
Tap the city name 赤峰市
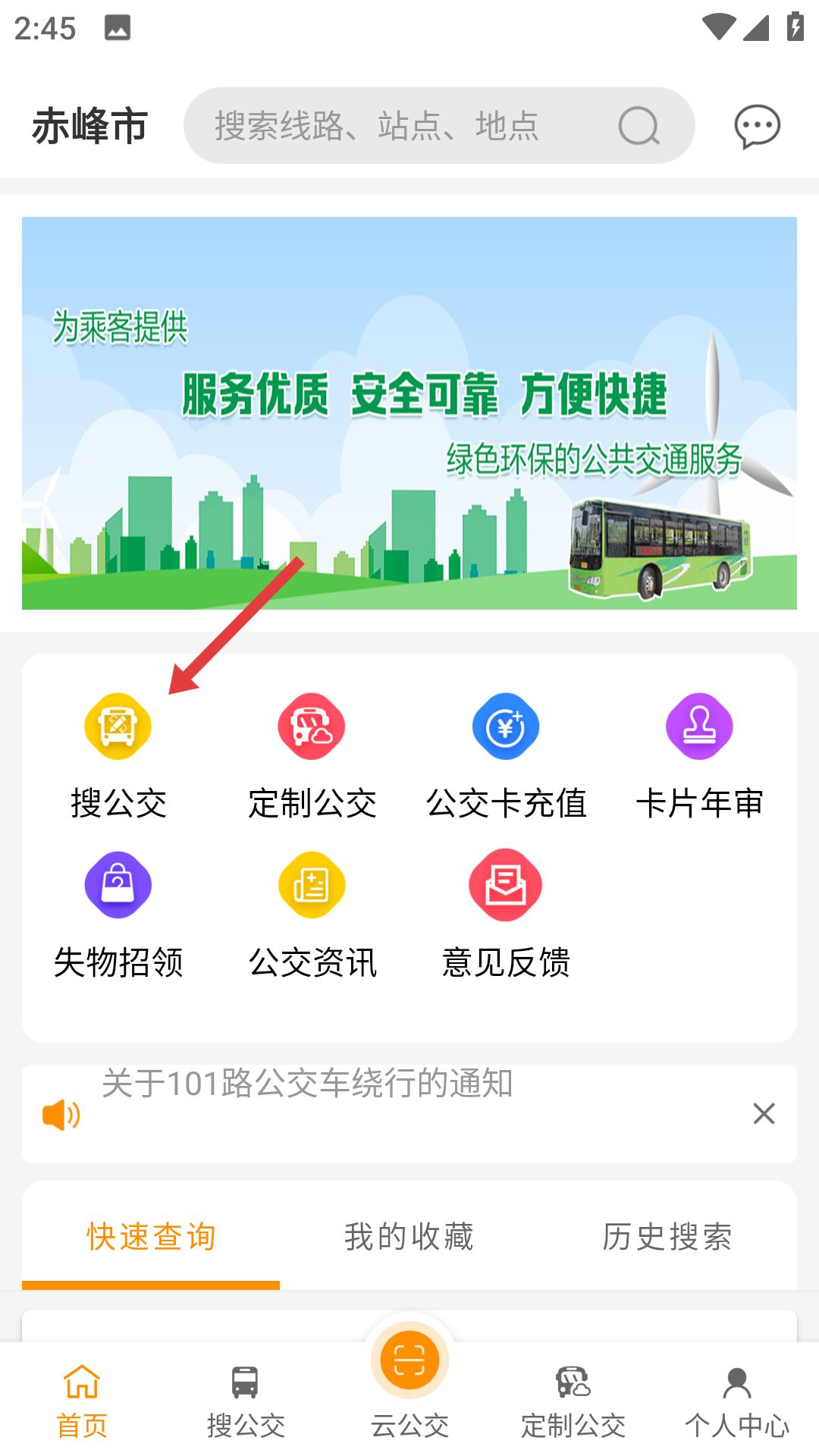[x=88, y=126]
